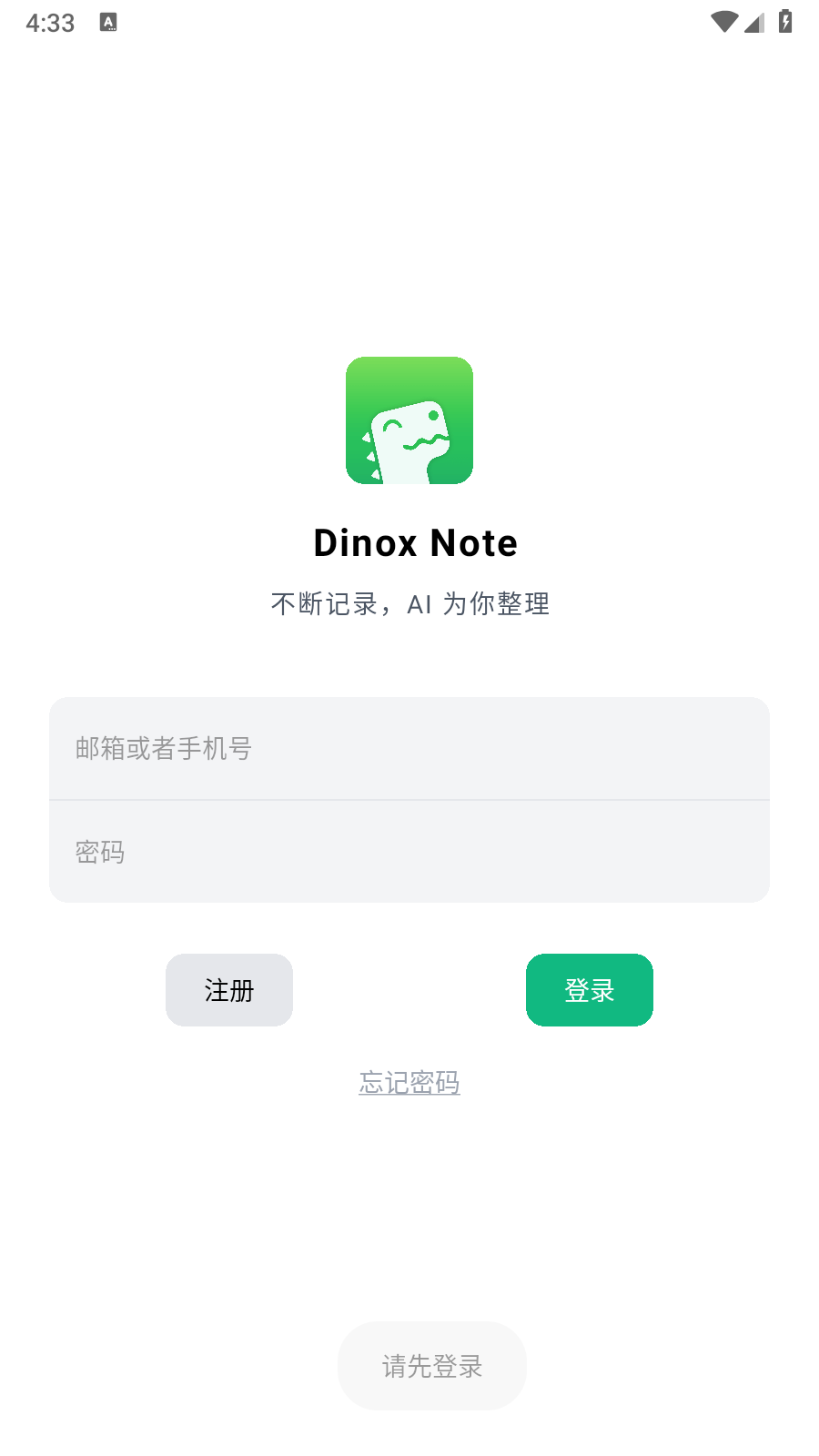Screen dimensions: 819x1456
Task: Open the 忘记密码 forgot password link
Action: 409,1082
